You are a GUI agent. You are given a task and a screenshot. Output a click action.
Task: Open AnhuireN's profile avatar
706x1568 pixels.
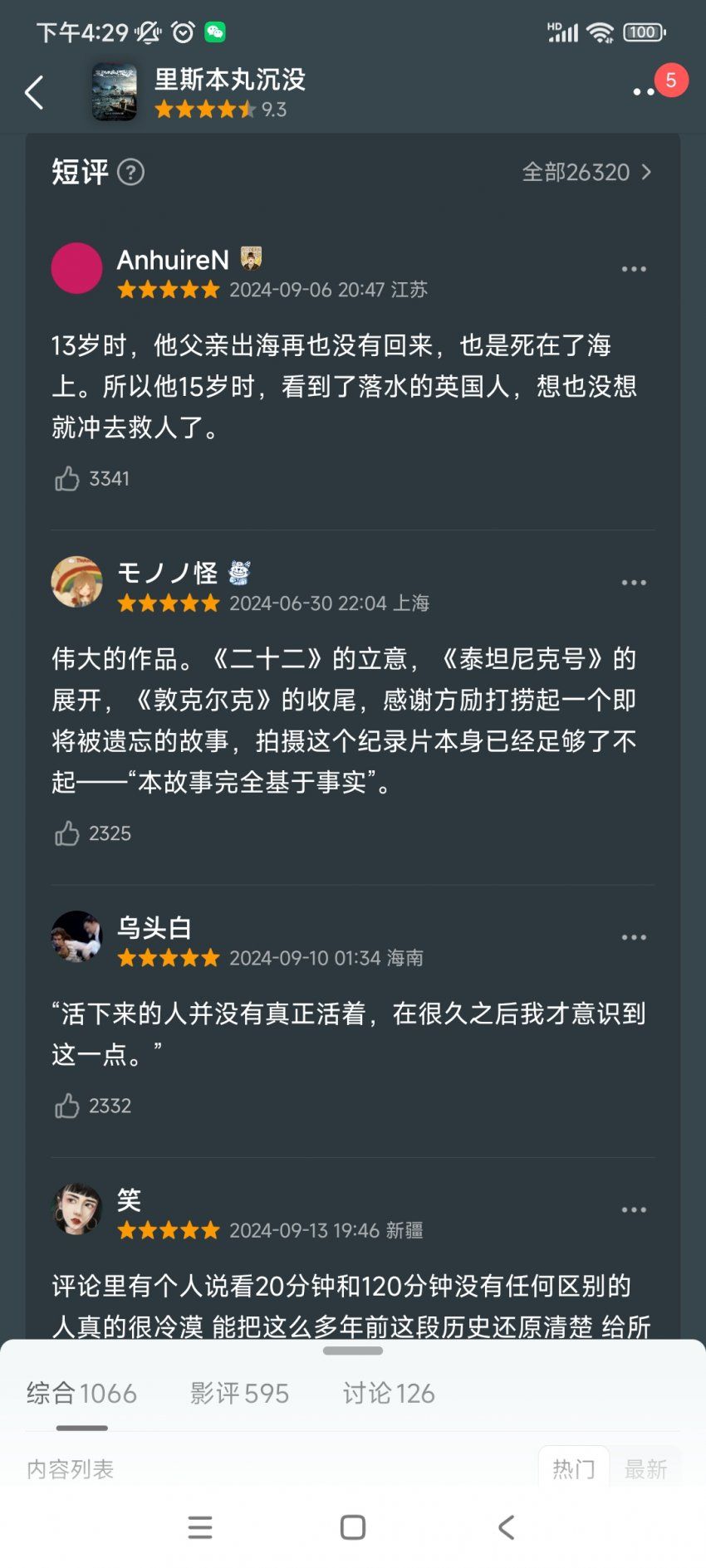pos(76,267)
